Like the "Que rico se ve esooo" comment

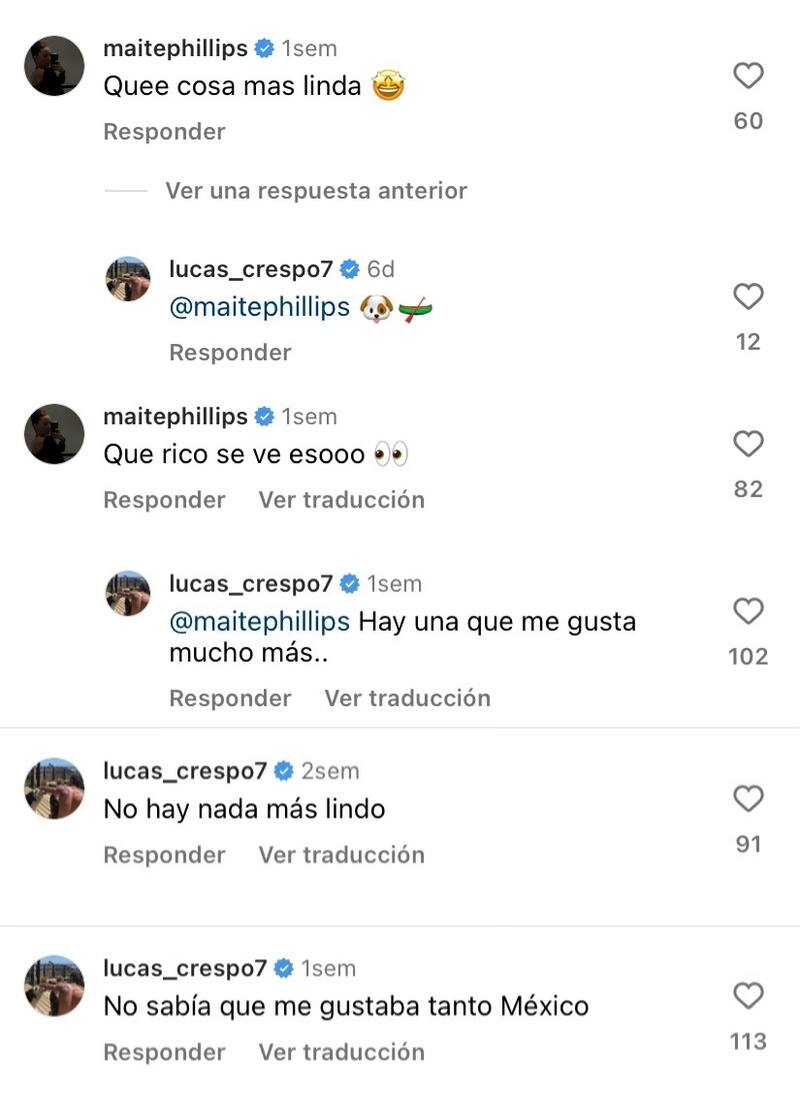[748, 444]
